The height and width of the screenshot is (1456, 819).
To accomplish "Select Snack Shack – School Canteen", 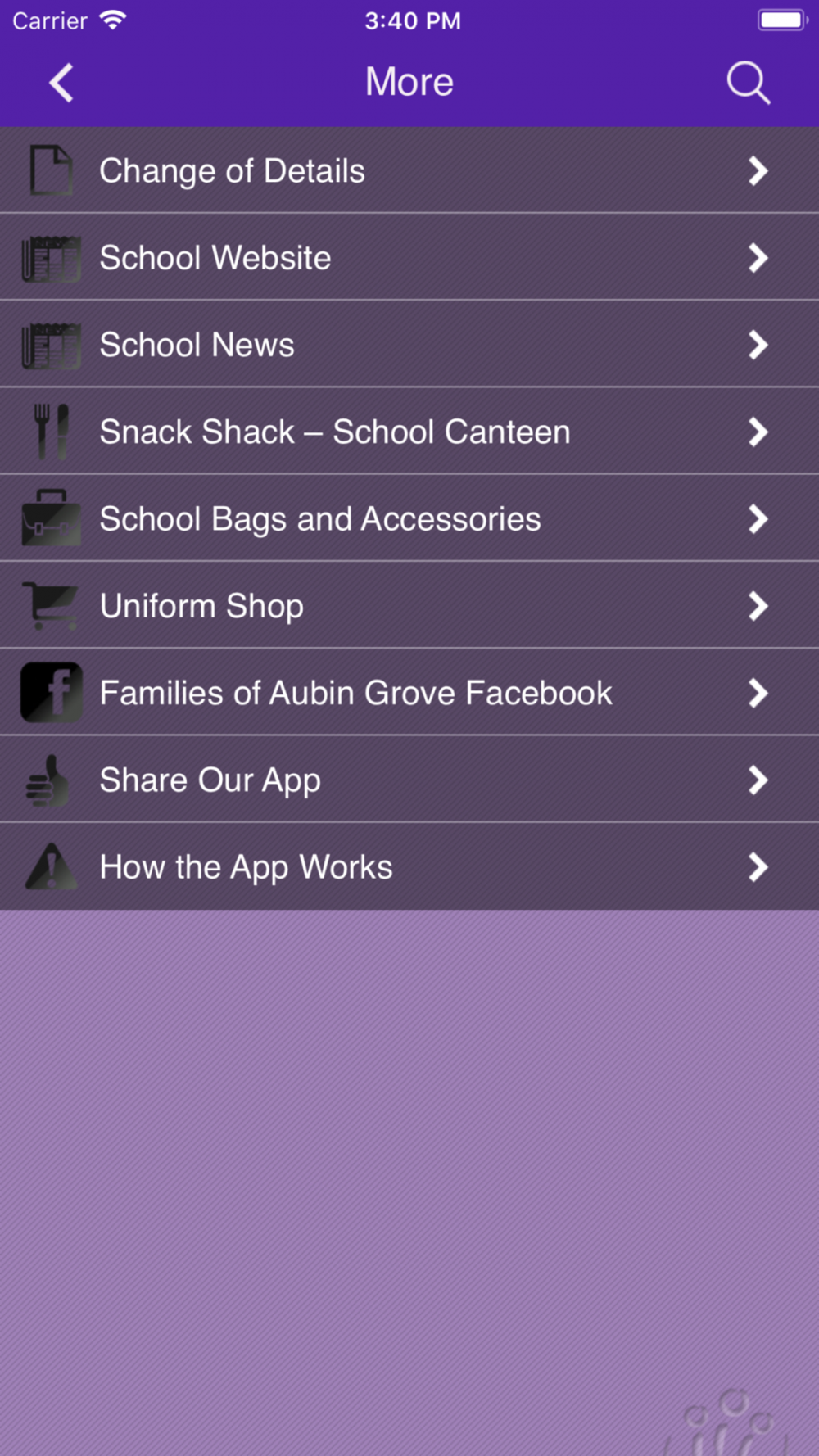I will pos(409,432).
